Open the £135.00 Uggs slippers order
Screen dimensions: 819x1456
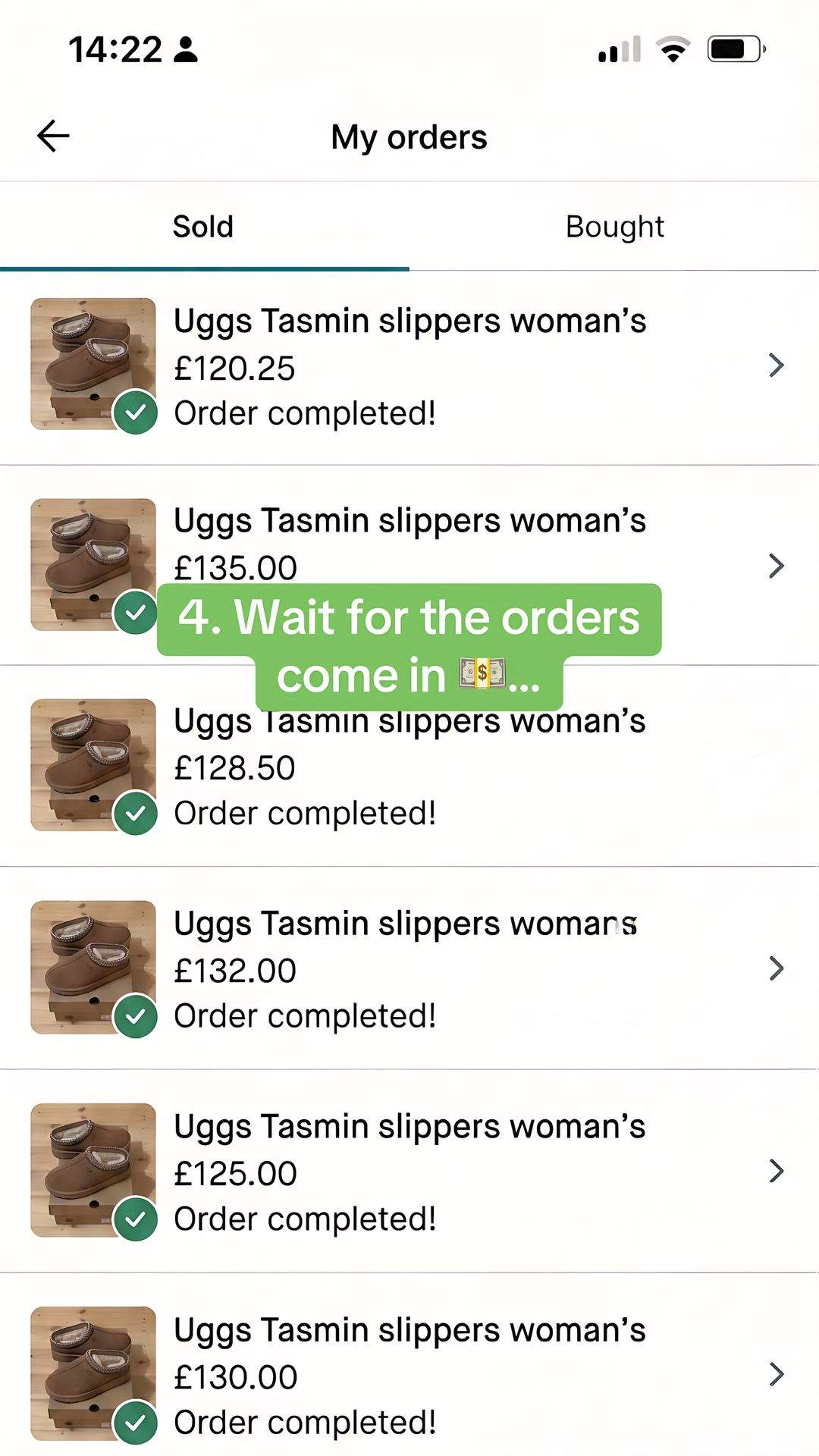click(409, 566)
